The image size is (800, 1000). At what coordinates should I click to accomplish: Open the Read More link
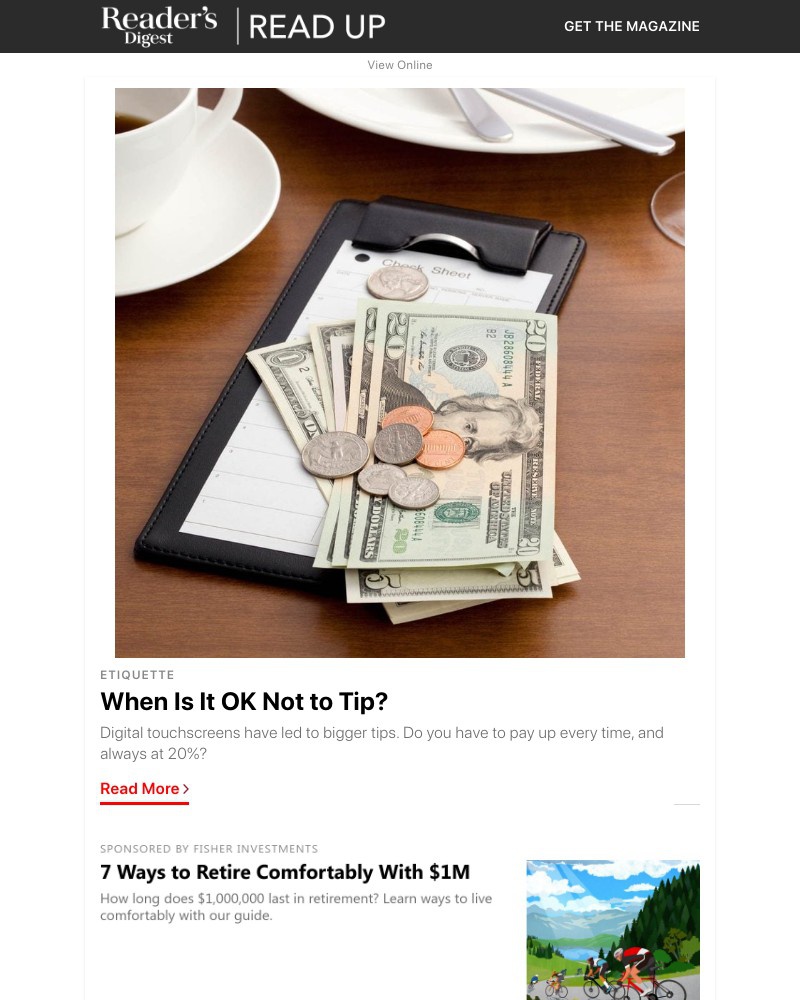139,788
